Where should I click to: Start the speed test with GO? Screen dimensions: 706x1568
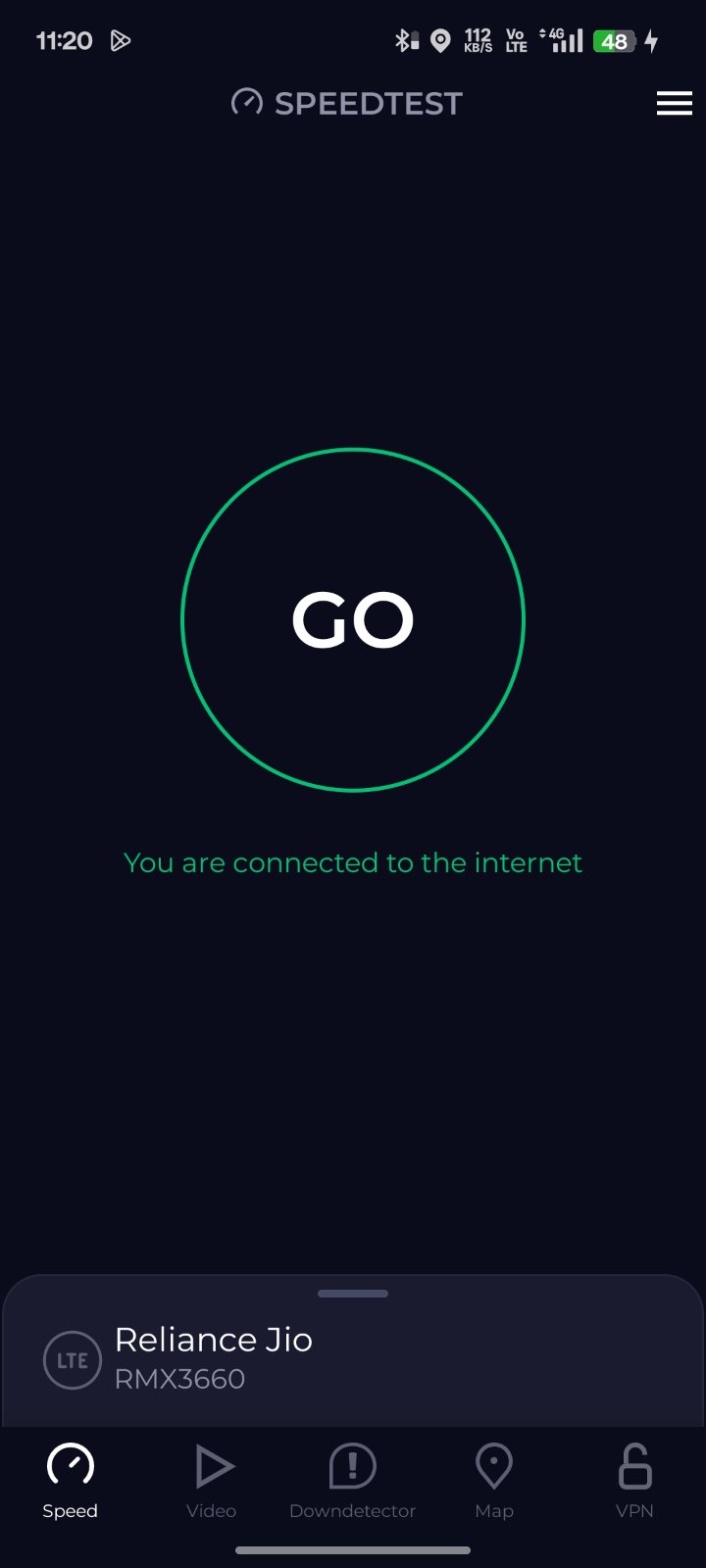[x=353, y=619]
